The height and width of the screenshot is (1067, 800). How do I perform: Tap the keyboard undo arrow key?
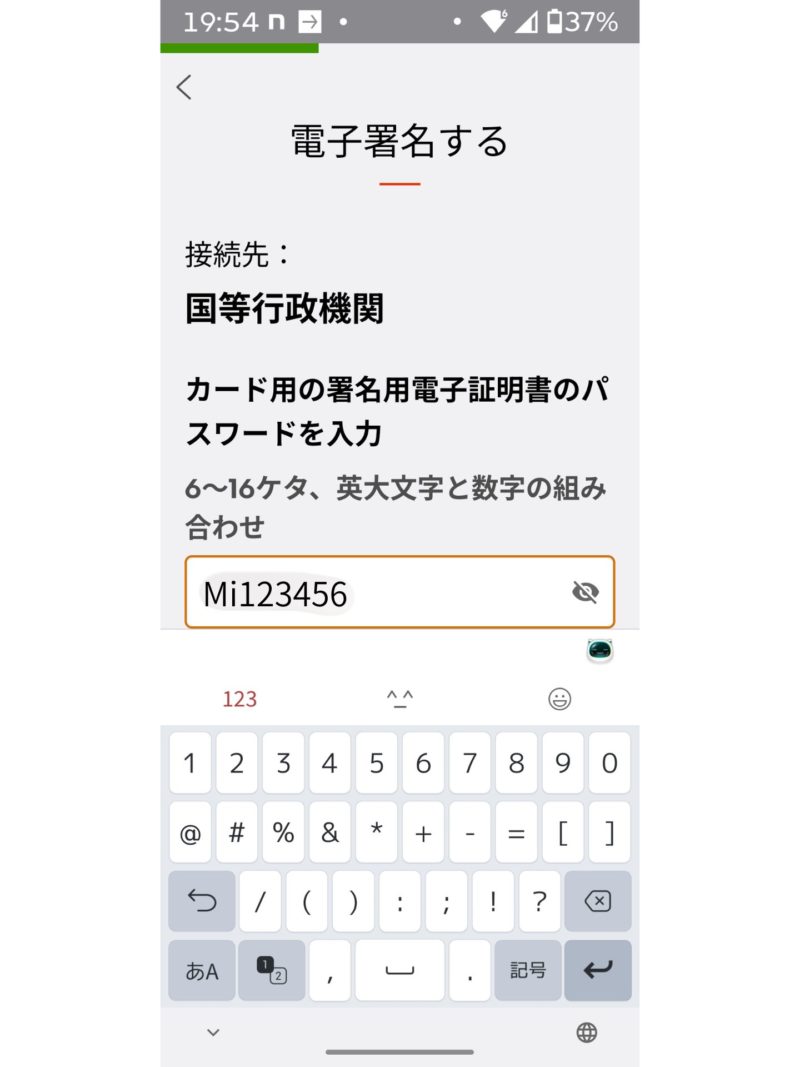point(202,902)
